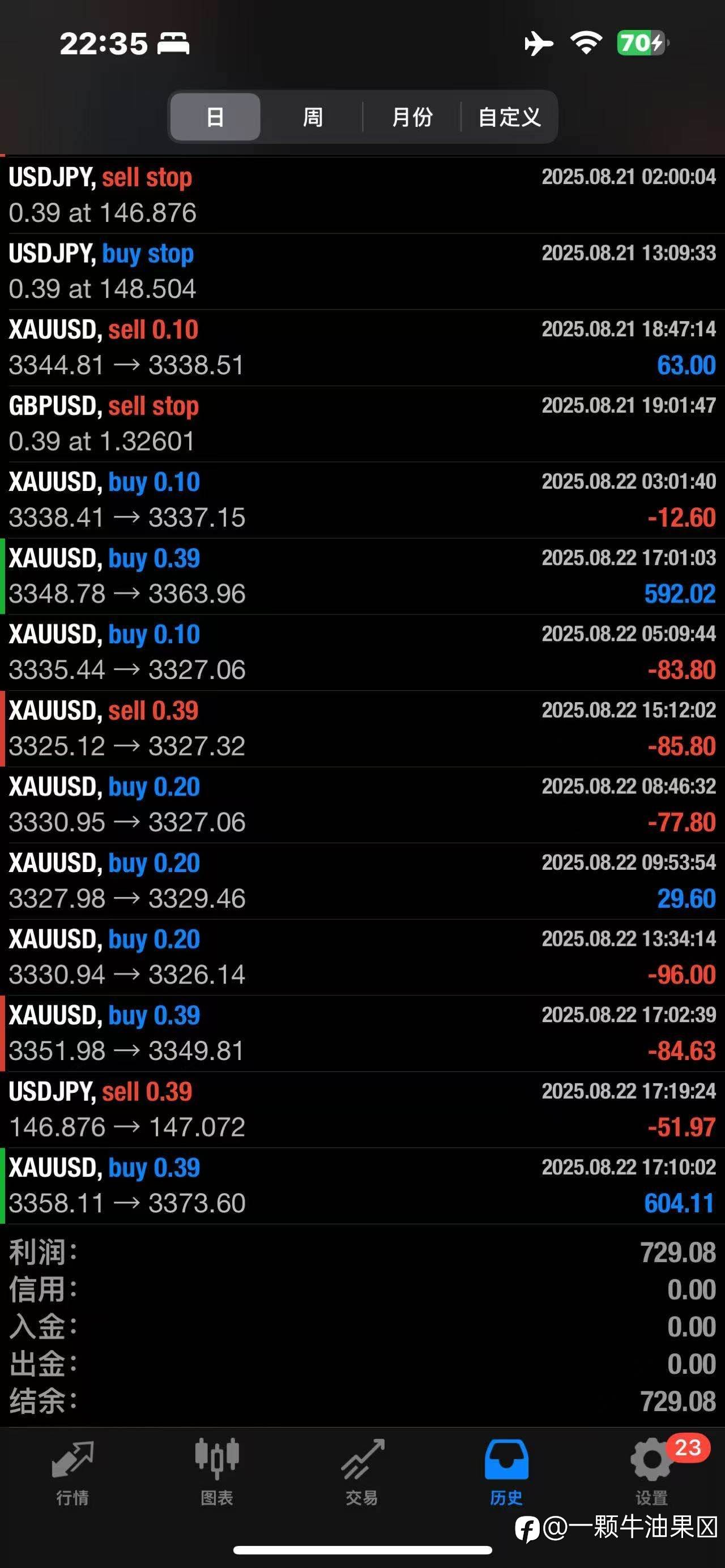
Task: Open the USDJPY sell 0.39 trade at 146.876
Action: point(362,1110)
